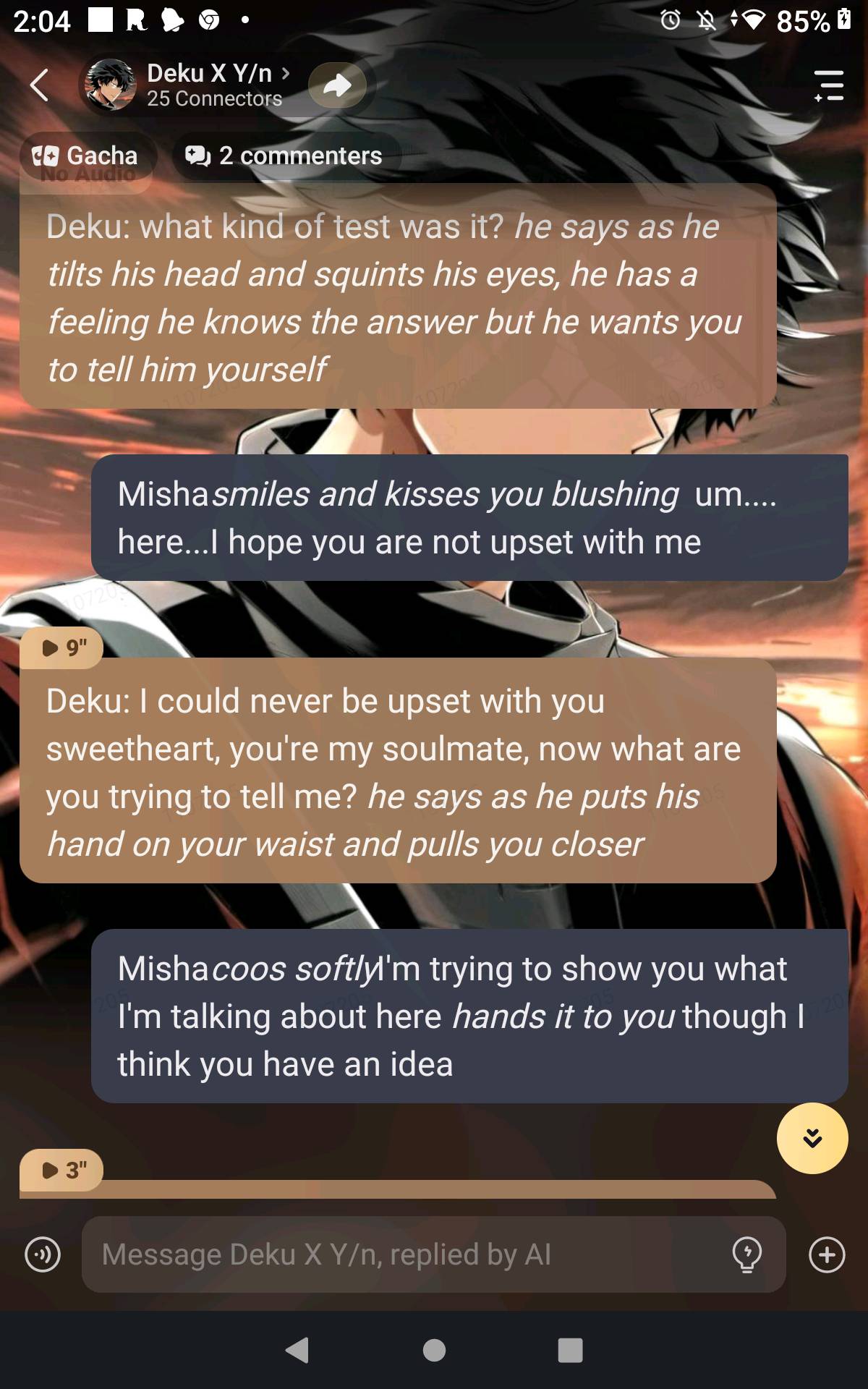Open the Gacha chip
Screen dimensions: 868x1389
click(87, 156)
